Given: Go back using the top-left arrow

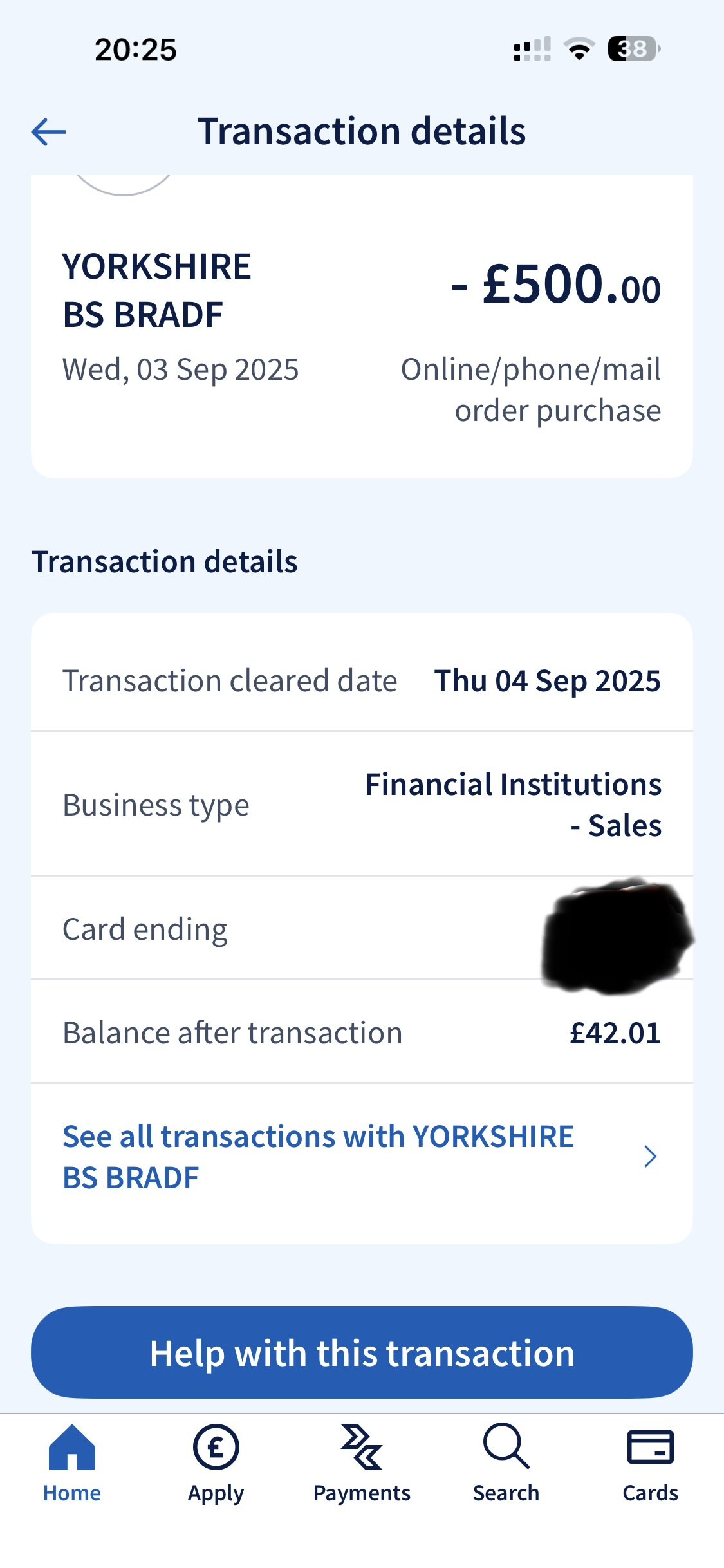Looking at the screenshot, I should (x=49, y=132).
